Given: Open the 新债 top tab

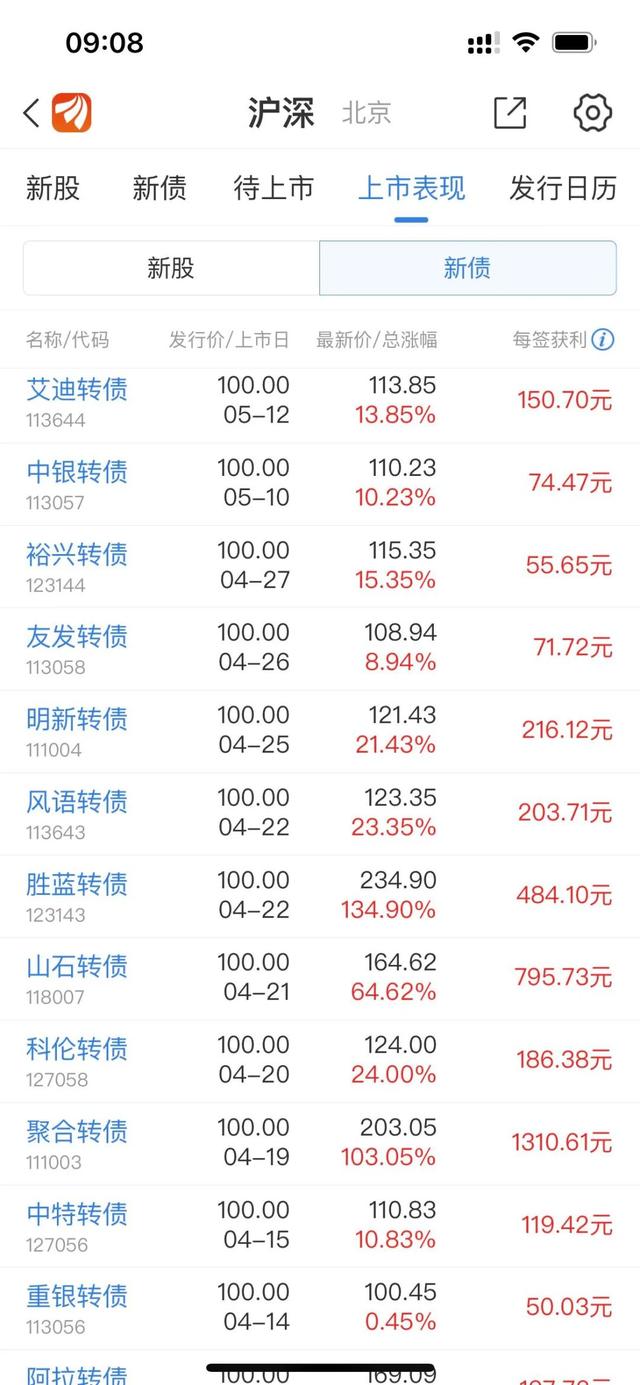Looking at the screenshot, I should [x=159, y=188].
